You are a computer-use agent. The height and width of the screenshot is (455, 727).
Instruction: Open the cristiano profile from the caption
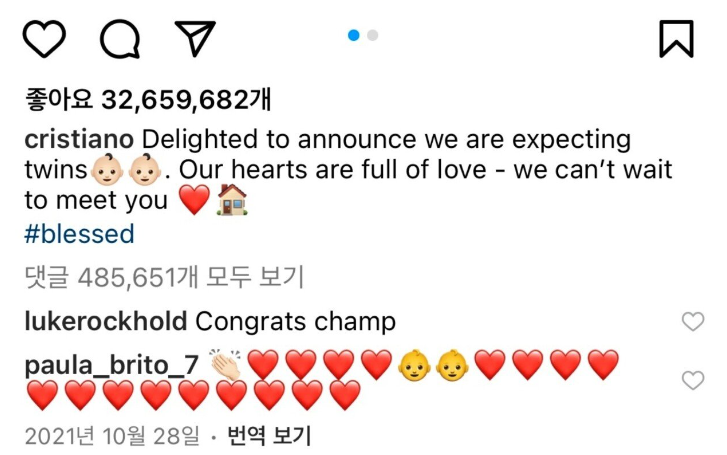click(x=79, y=138)
